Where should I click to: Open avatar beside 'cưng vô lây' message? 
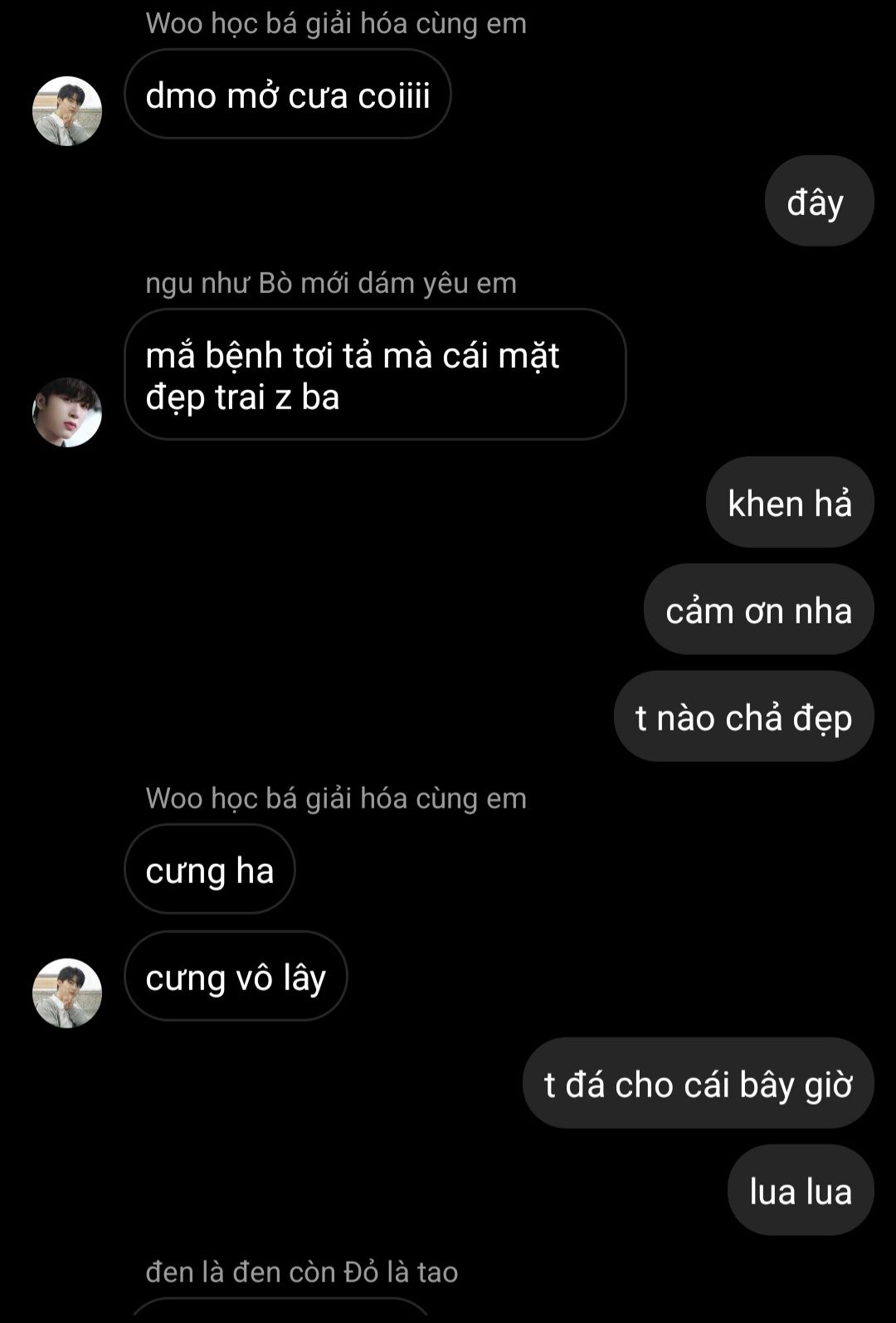pyautogui.click(x=67, y=993)
